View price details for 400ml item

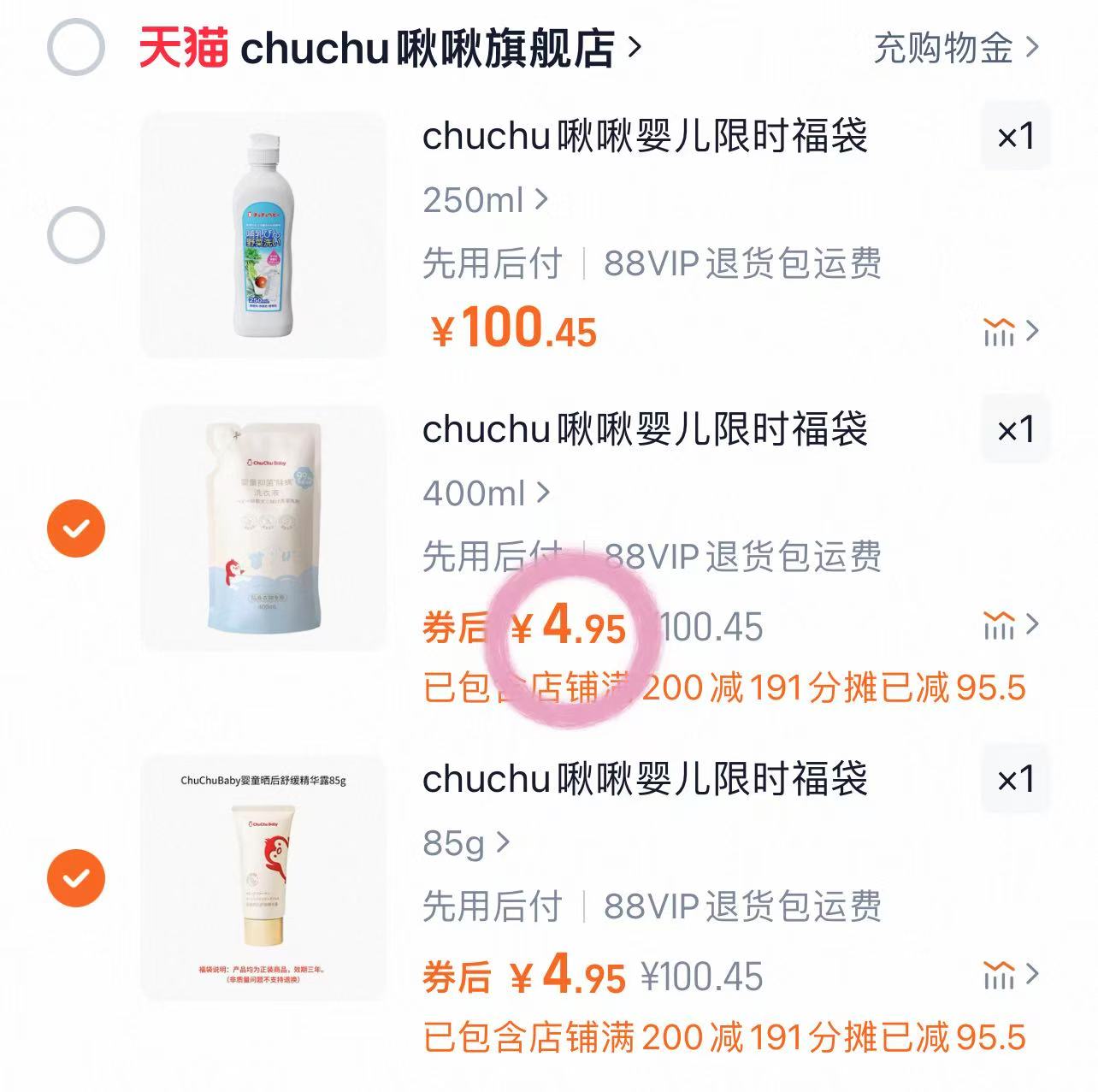(1011, 625)
